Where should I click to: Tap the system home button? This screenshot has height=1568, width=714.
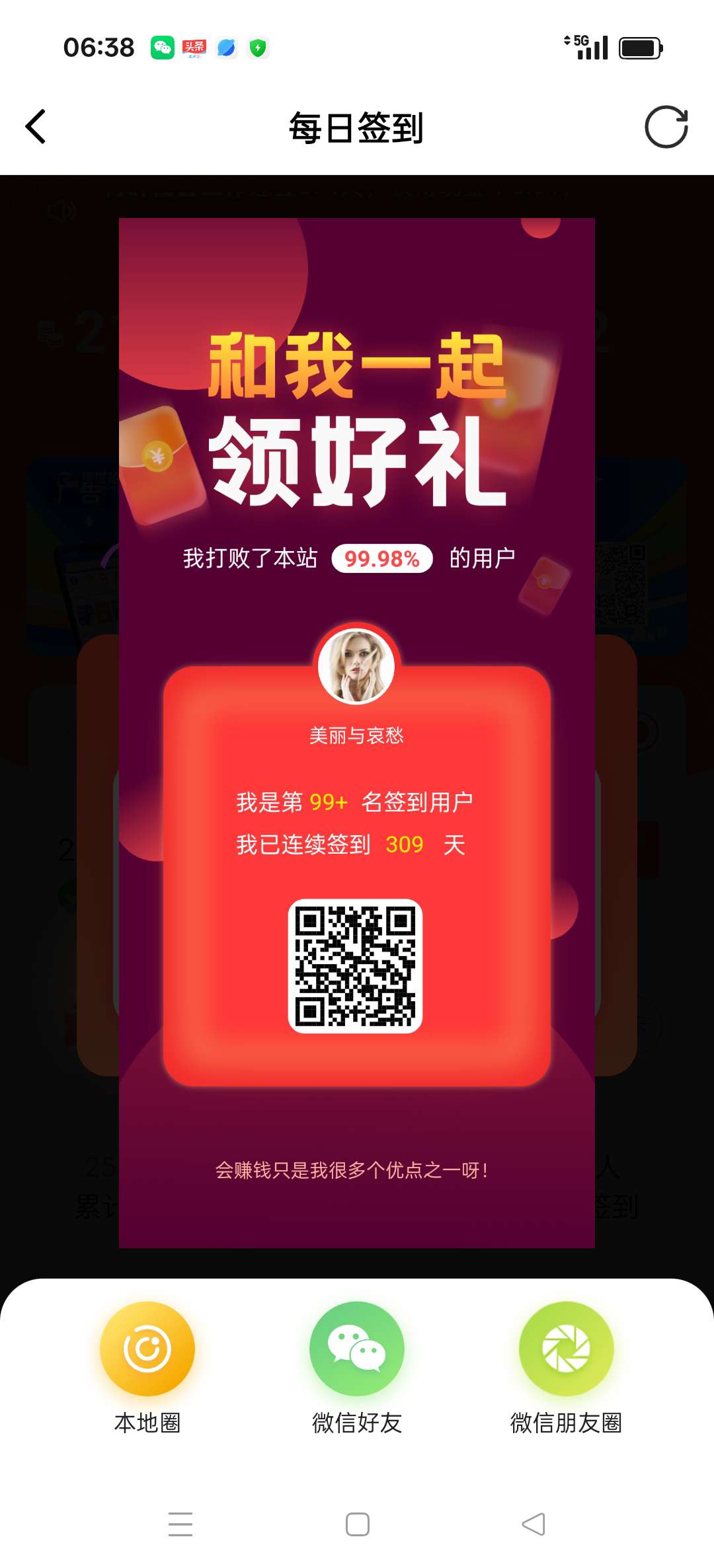point(357,1524)
